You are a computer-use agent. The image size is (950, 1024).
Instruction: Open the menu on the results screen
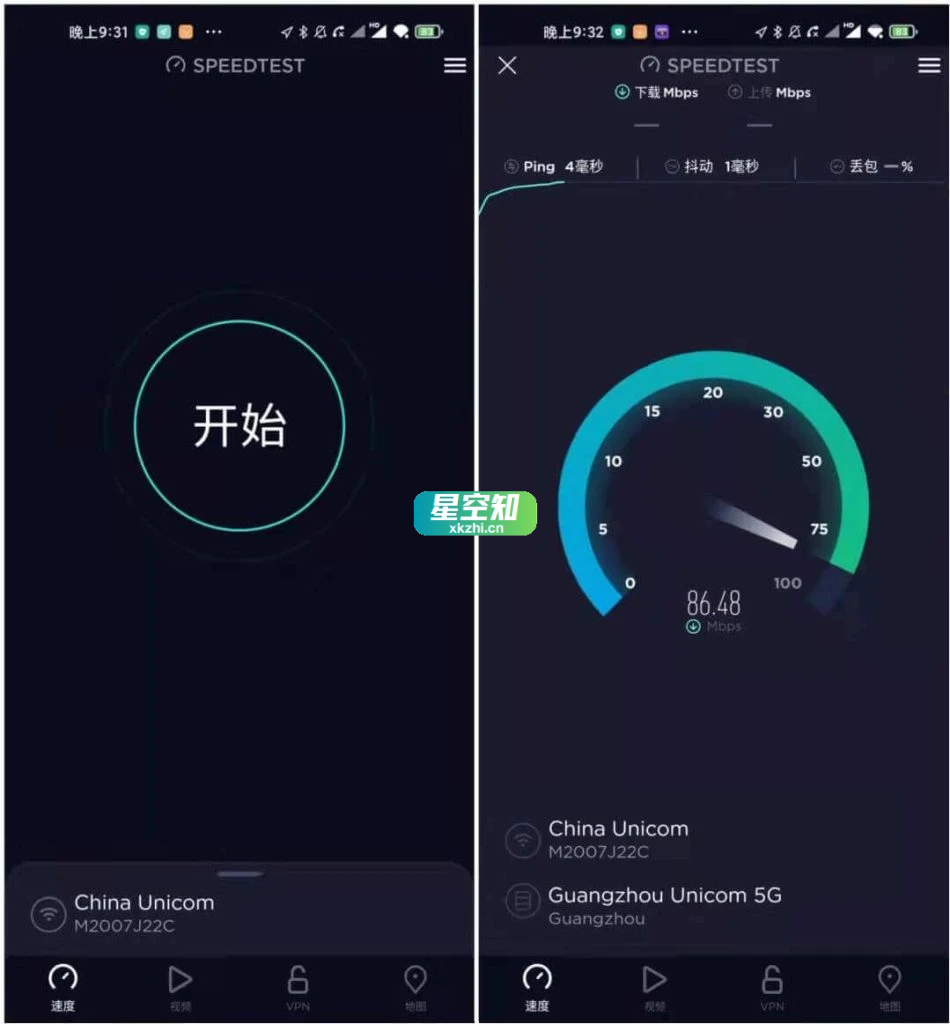tap(930, 66)
